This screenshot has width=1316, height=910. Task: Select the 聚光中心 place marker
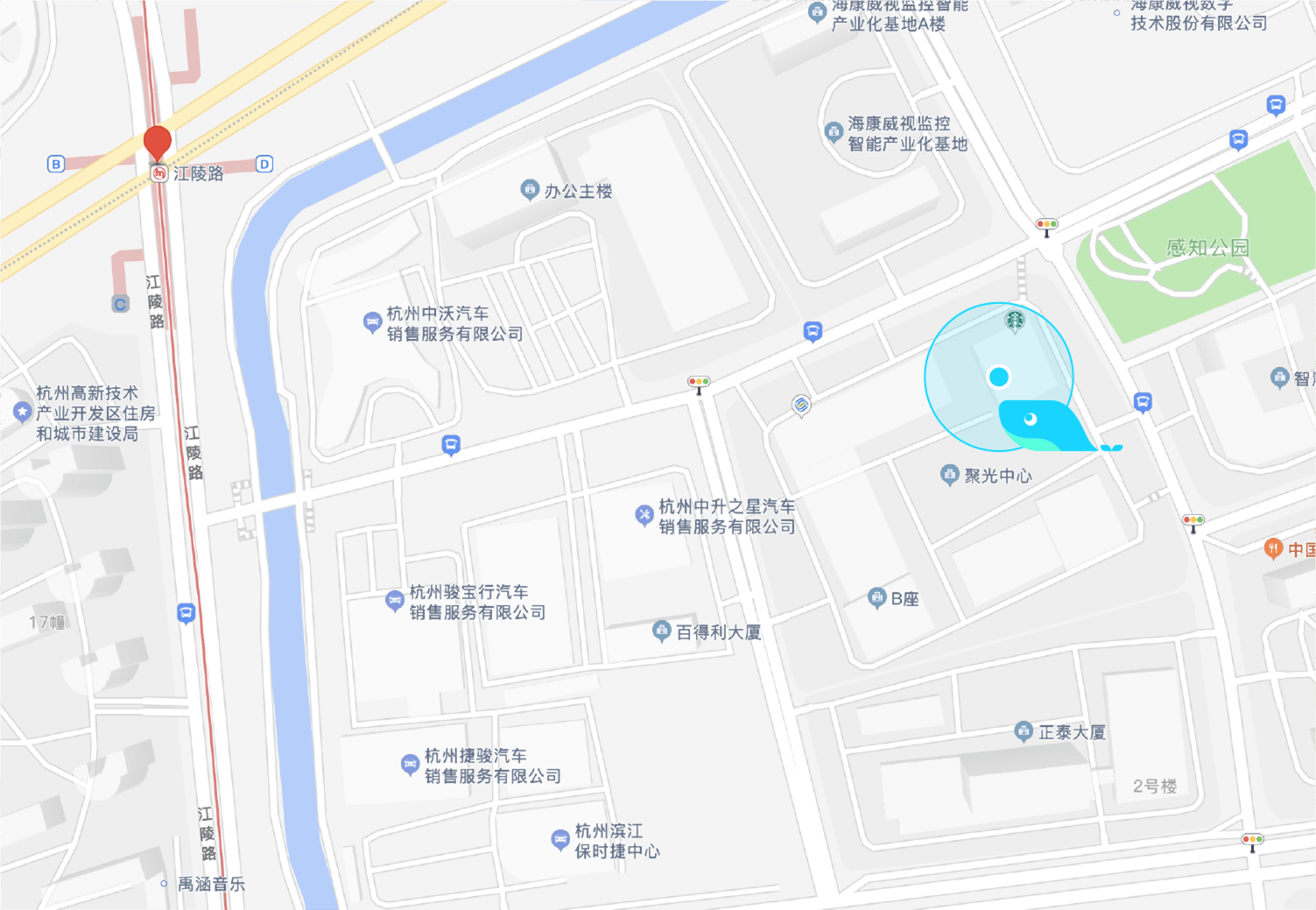(949, 476)
